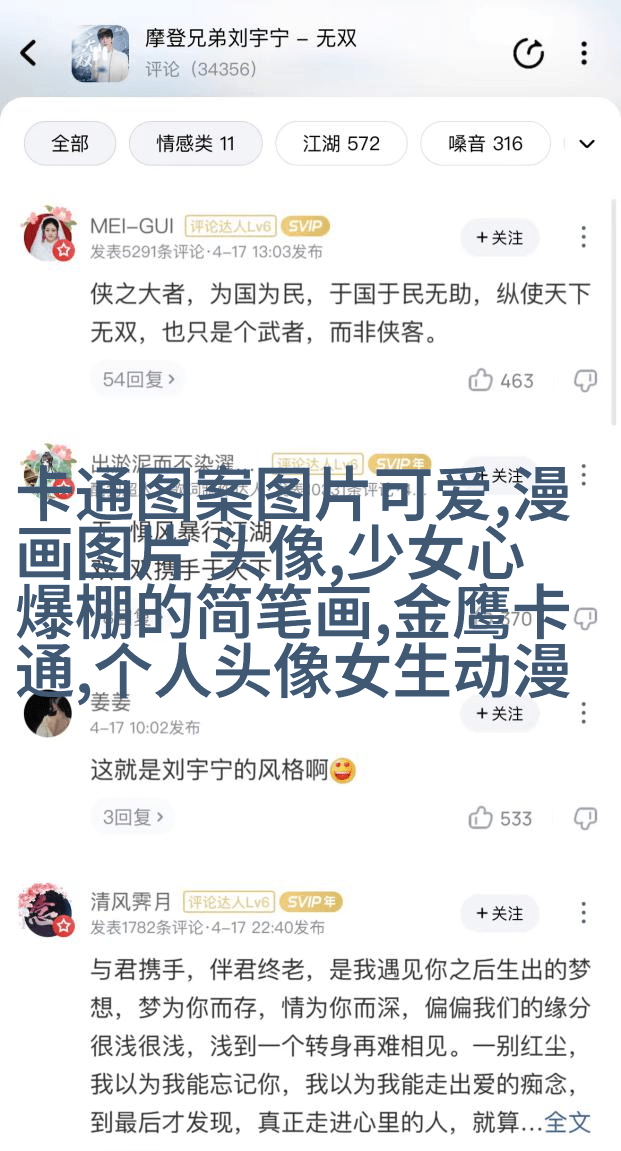Dislike MEI-GUI's comment
Image resolution: width=621 pixels, height=1151 pixels.
click(x=585, y=380)
